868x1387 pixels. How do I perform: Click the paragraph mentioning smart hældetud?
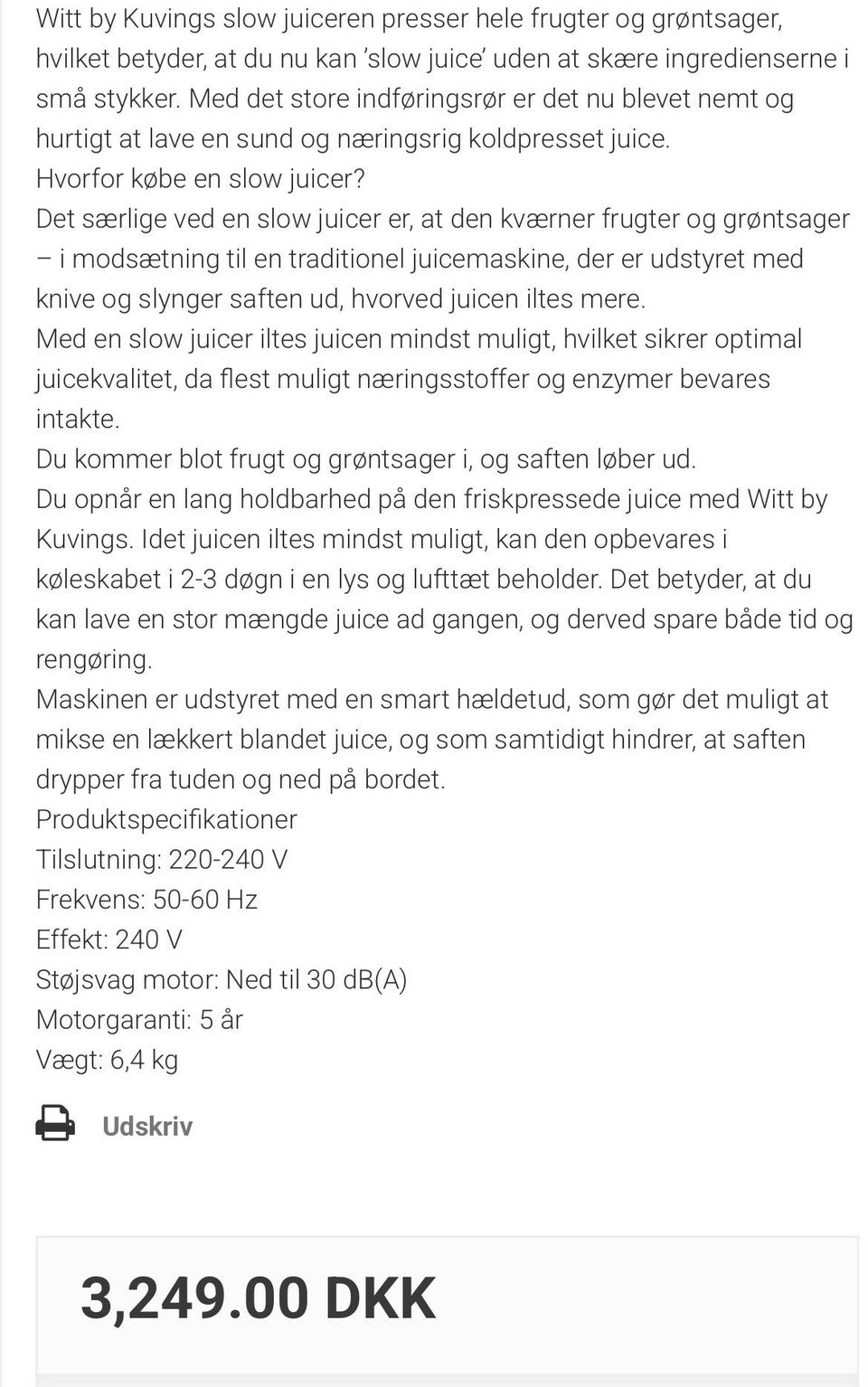coord(425,737)
